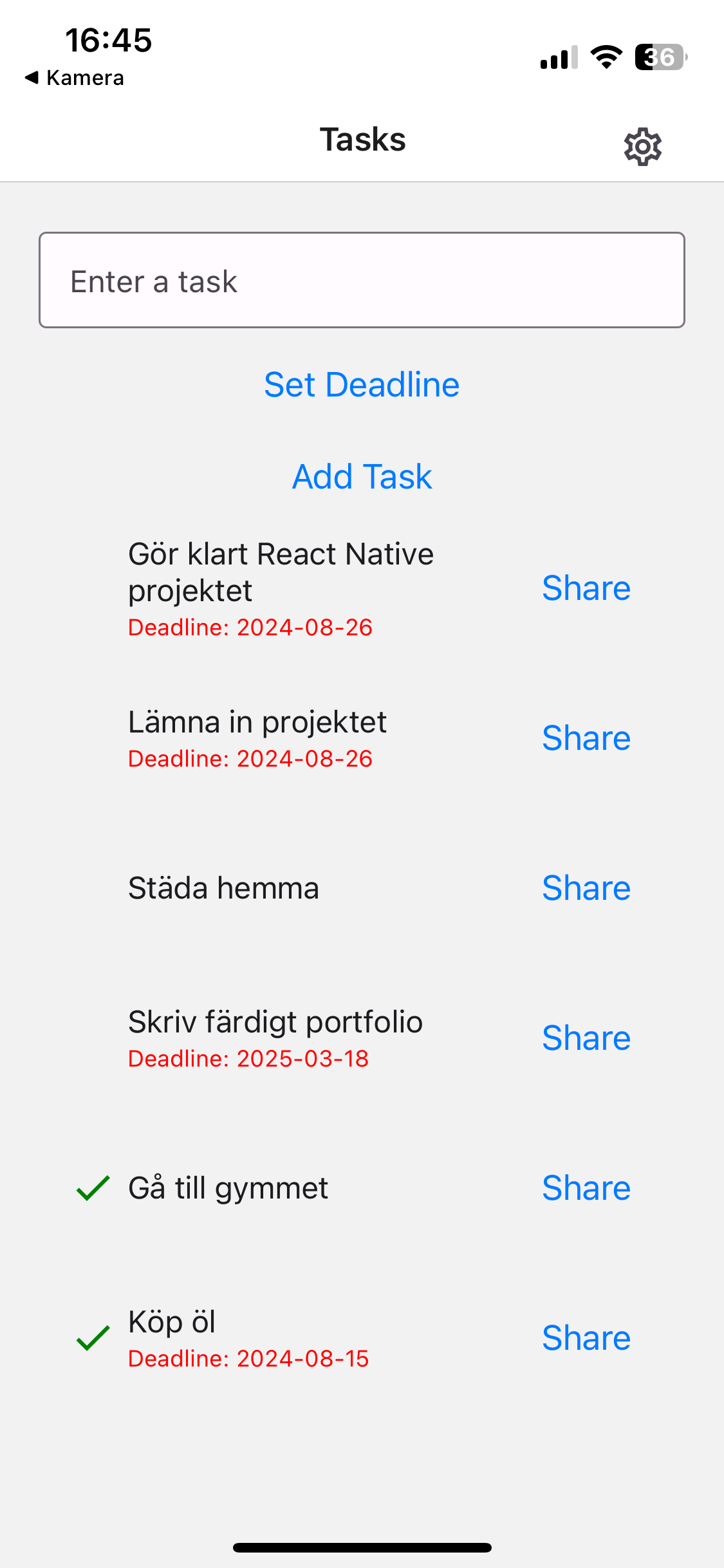Return to the Kamera app

tap(74, 78)
